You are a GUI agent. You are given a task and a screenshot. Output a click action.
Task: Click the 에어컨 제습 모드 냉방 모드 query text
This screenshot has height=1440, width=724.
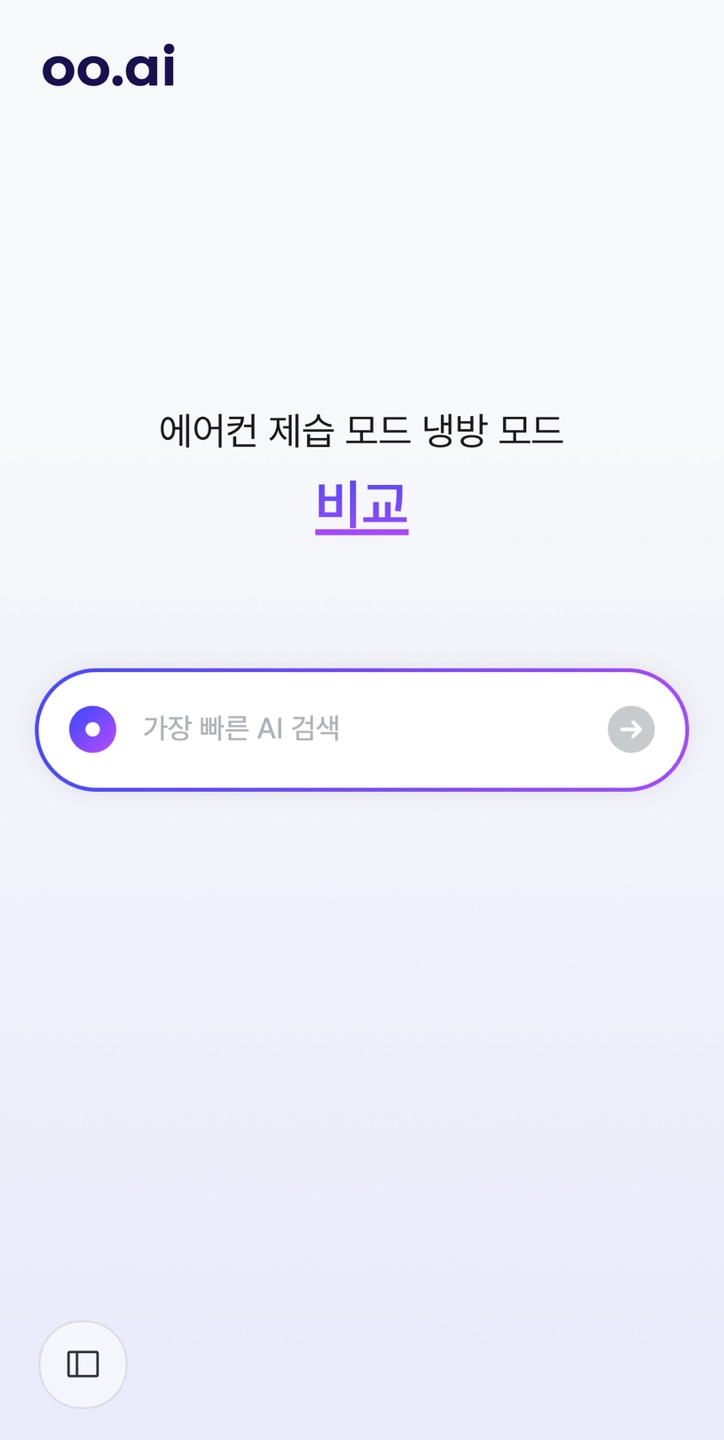pyautogui.click(x=362, y=431)
